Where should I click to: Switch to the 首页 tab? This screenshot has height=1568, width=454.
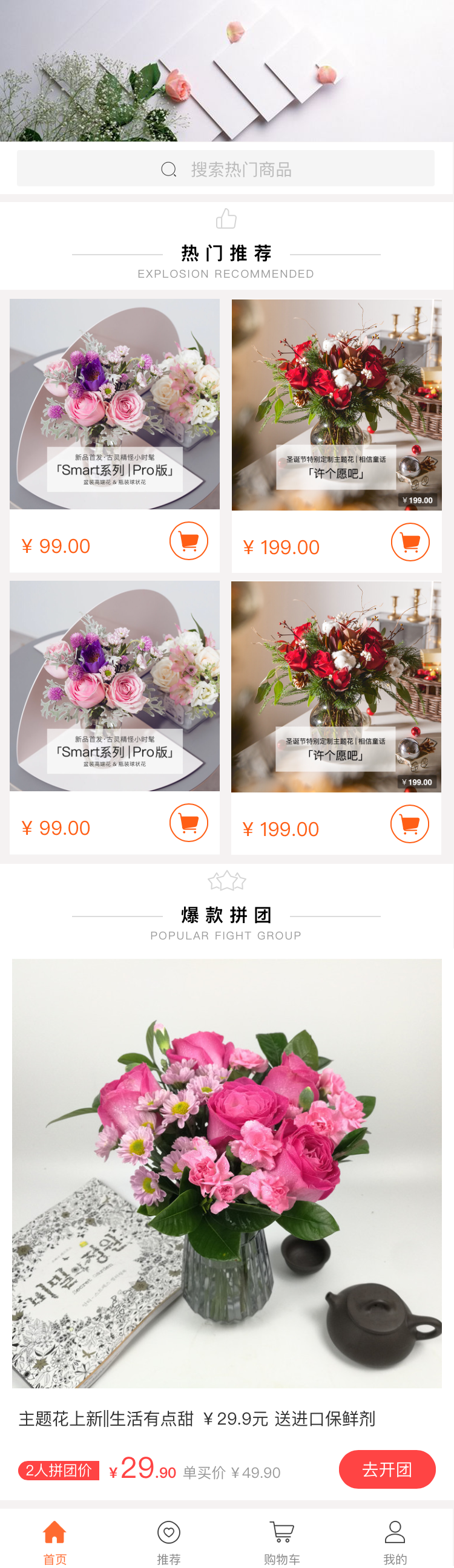click(55, 1541)
